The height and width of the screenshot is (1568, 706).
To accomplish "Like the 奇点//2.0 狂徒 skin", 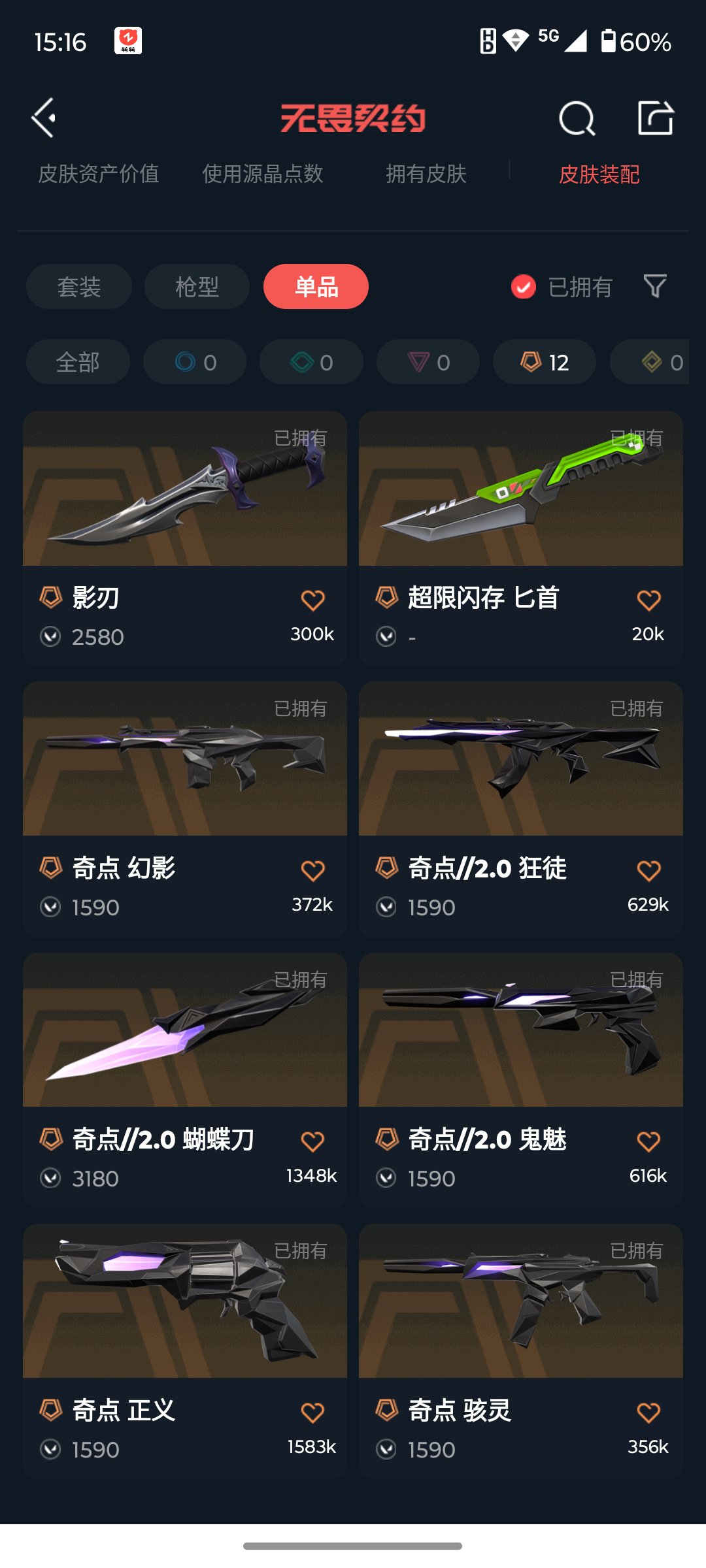I will pos(648,871).
